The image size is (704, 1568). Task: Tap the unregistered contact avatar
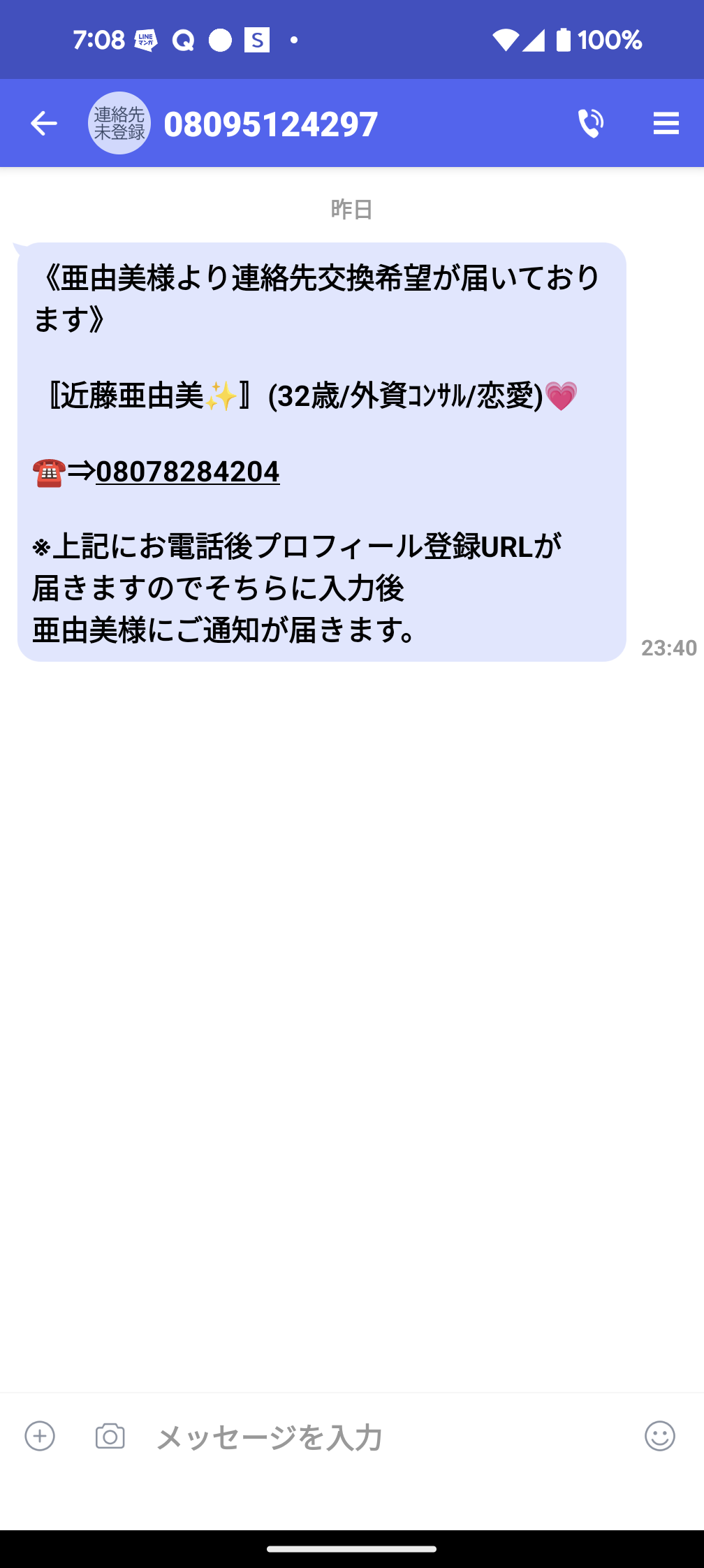click(119, 124)
